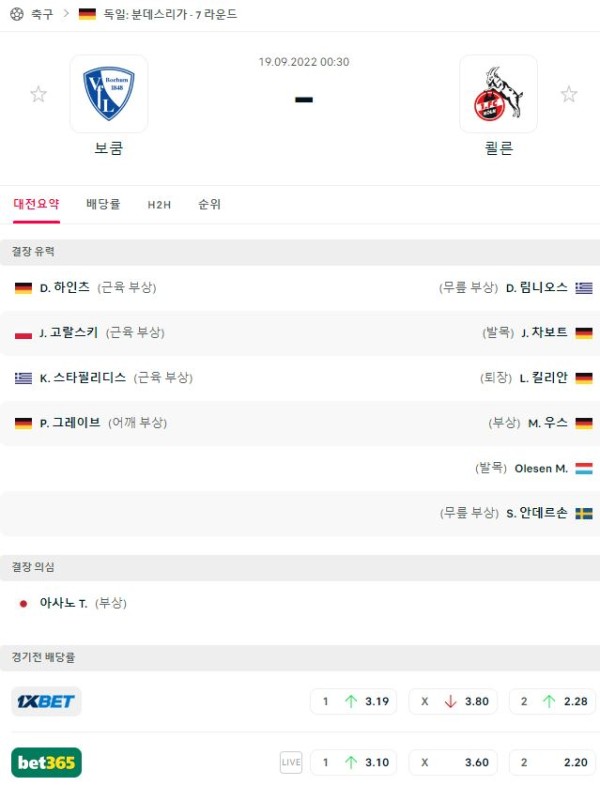This screenshot has width=600, height=786.
Task: Select 1XBET home win odds 3.19
Action: click(353, 701)
